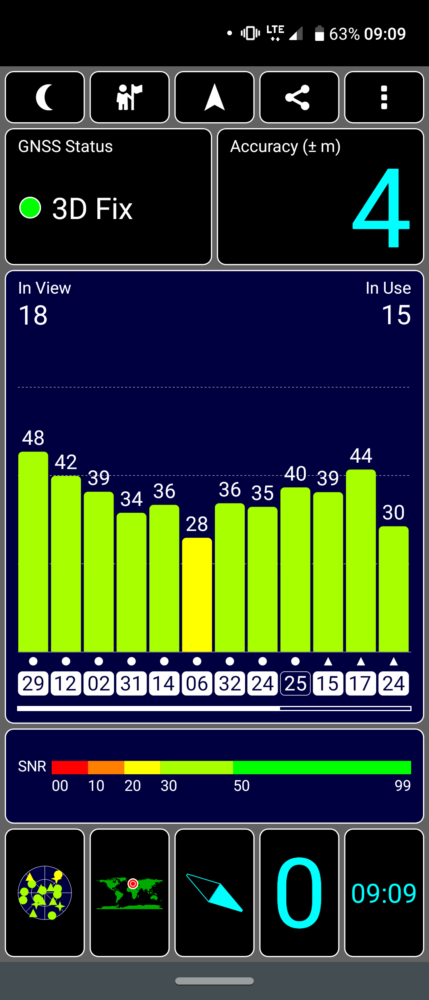Open the Accuracy tile showing 4
The image size is (429, 1000).
(x=321, y=196)
